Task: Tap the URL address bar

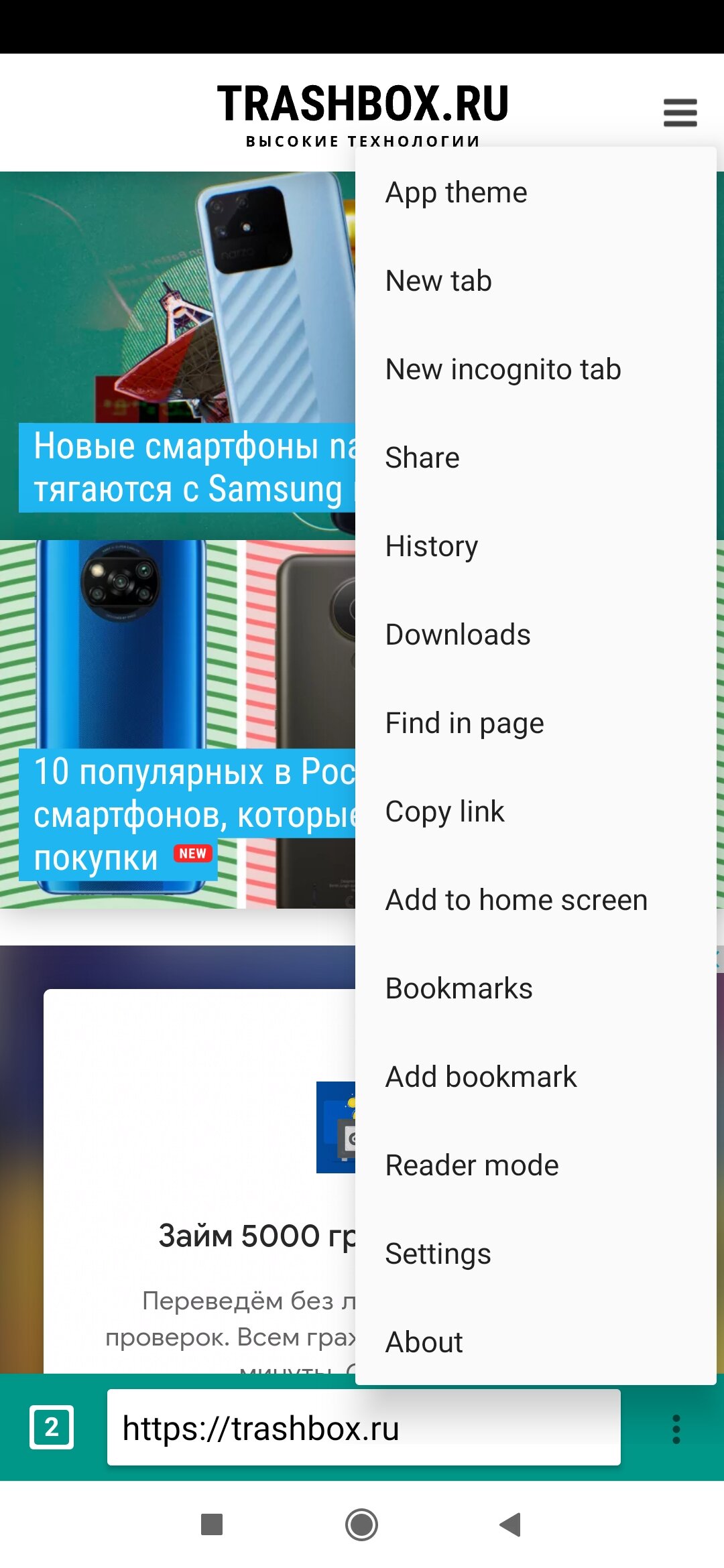Action: tap(363, 1428)
